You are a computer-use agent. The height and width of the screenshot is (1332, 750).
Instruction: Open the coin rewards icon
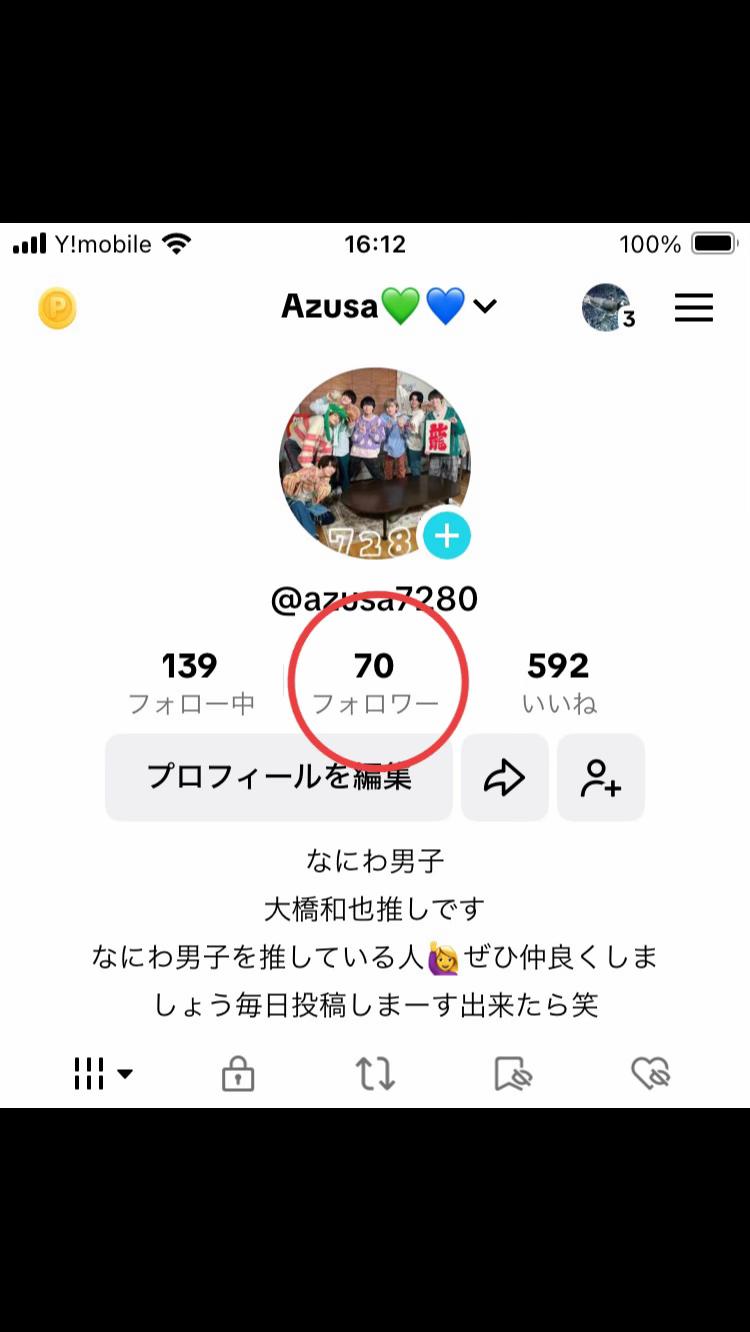coord(57,309)
